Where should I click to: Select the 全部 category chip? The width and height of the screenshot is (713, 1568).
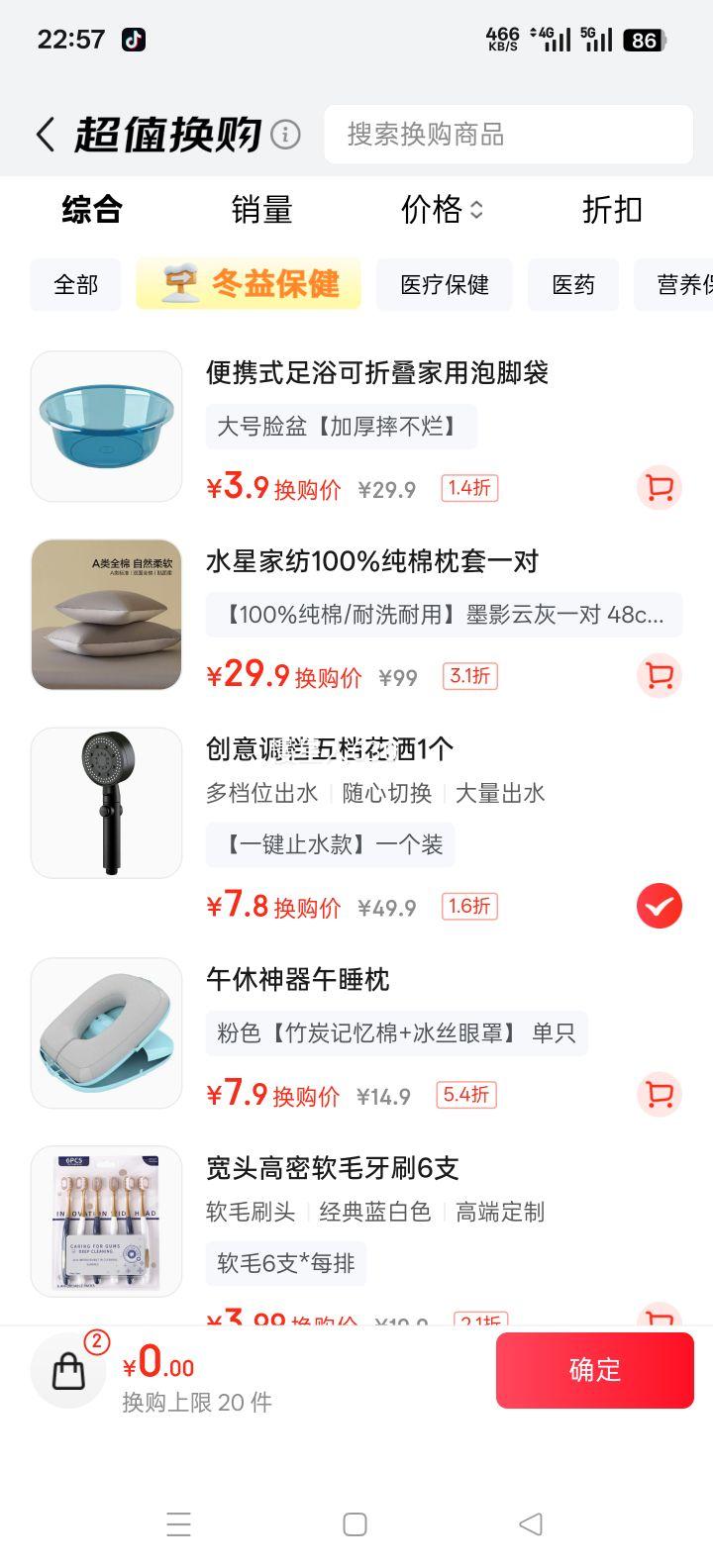point(76,285)
